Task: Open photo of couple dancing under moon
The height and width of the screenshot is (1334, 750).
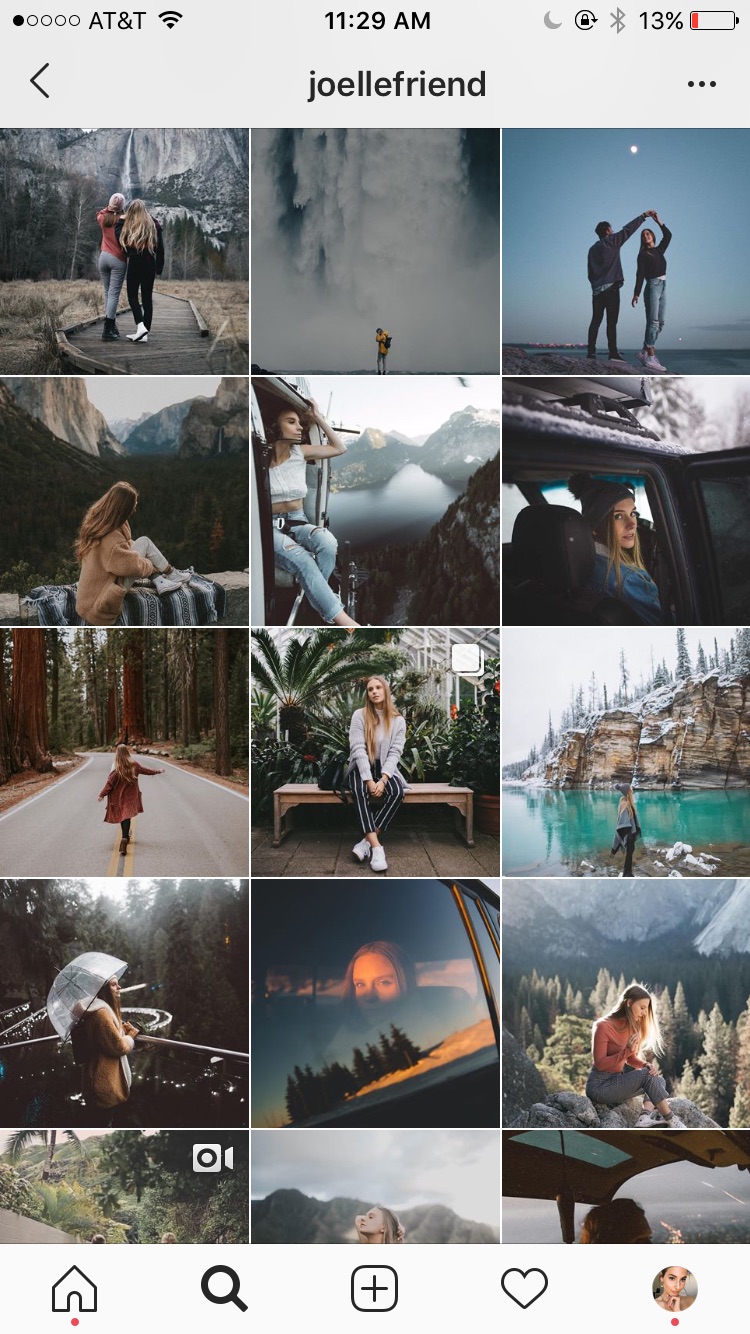Action: (x=626, y=251)
